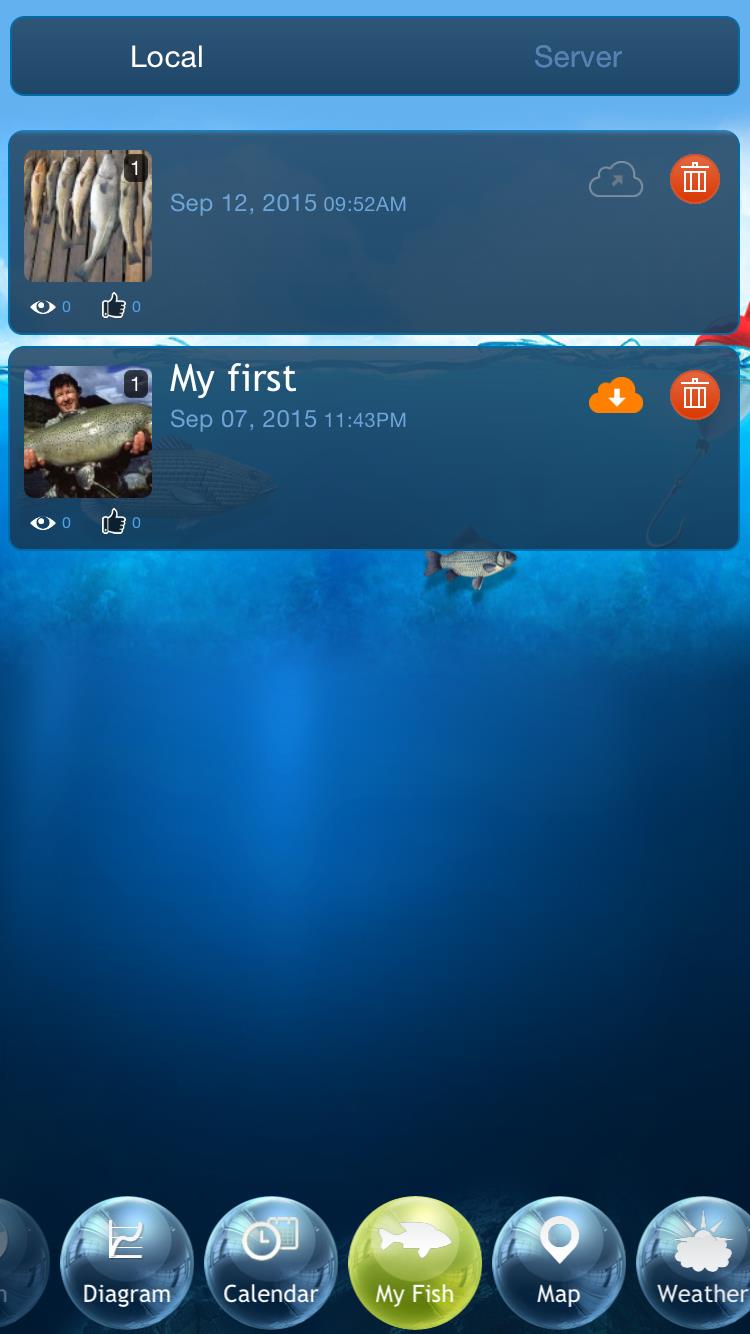Go to the Calendar section
This screenshot has height=1334, width=750.
[x=271, y=1263]
